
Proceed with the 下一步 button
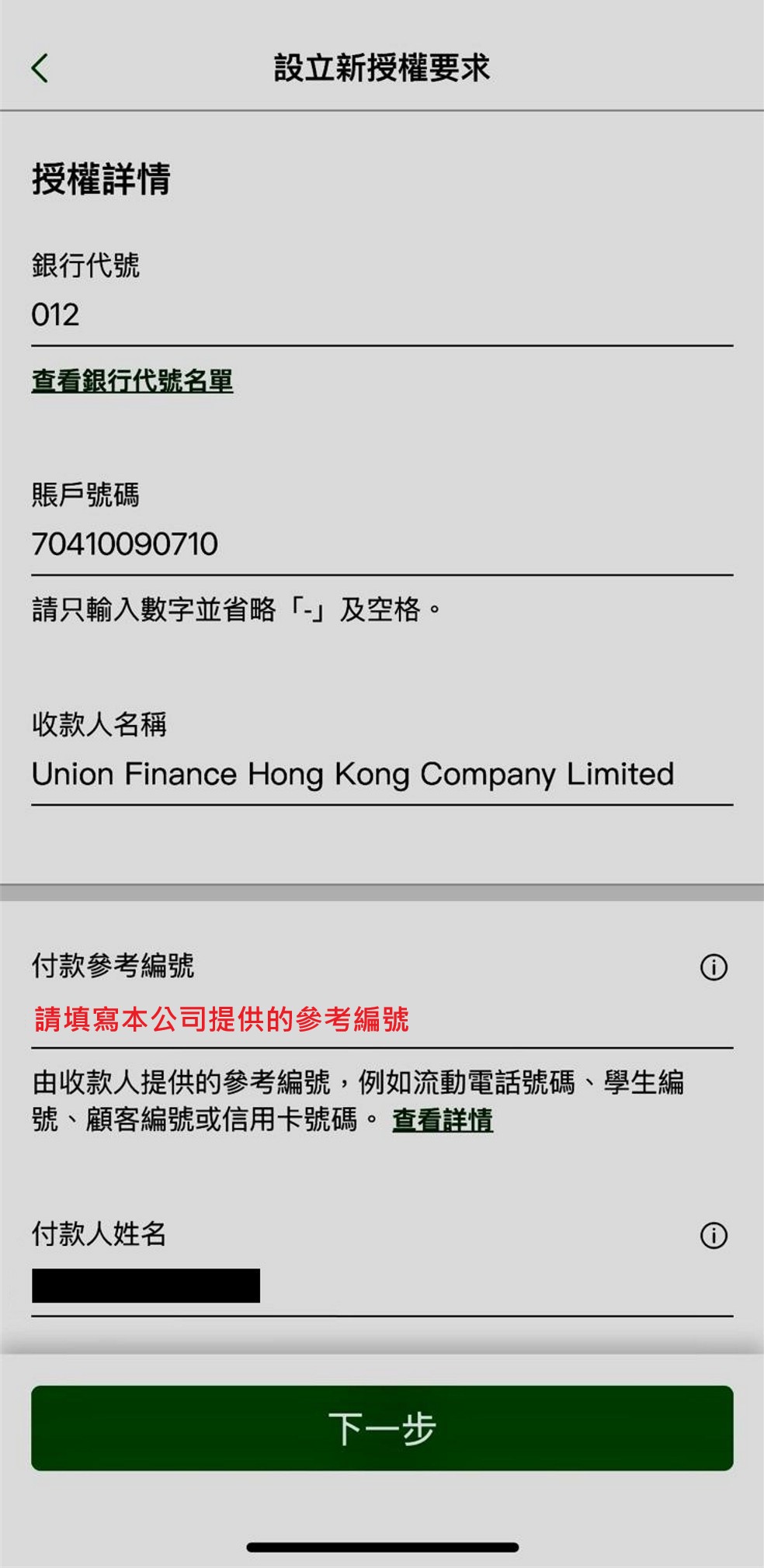pos(382,1428)
